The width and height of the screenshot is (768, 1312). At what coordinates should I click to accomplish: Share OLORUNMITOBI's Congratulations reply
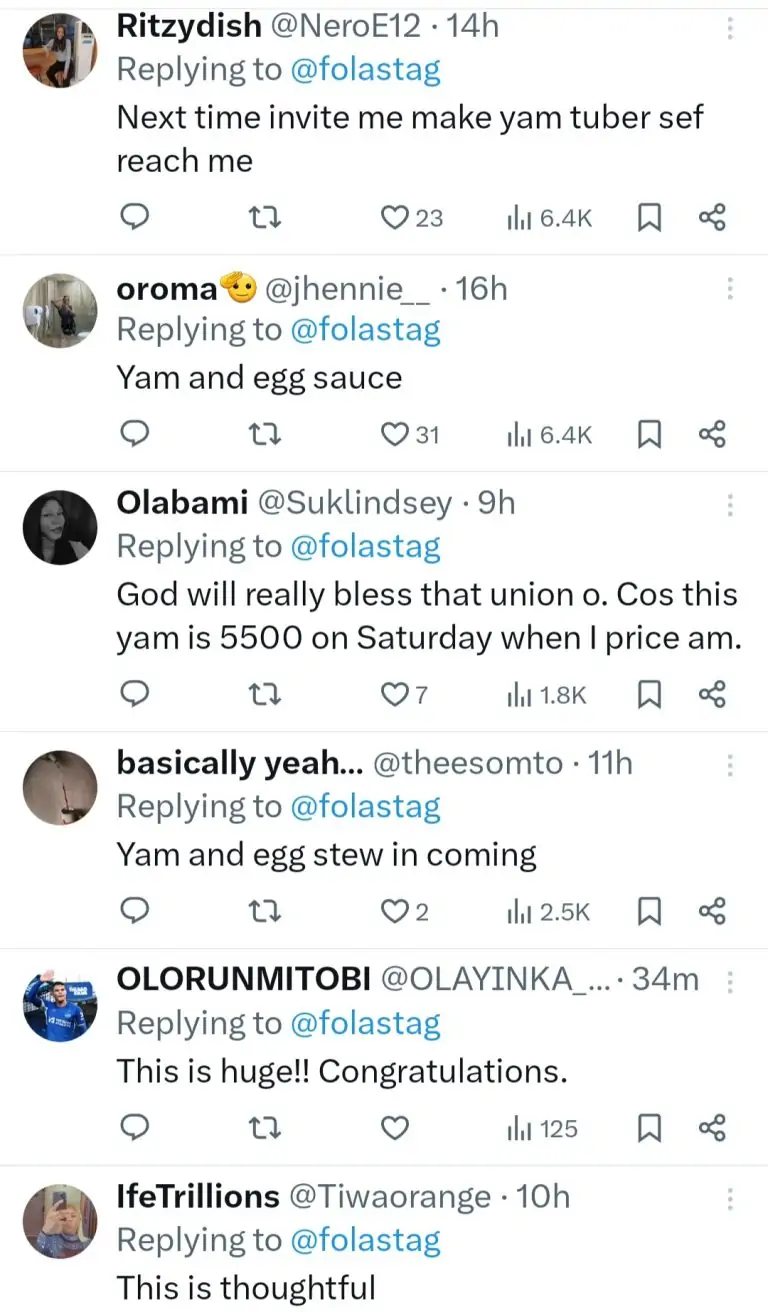pyautogui.click(x=711, y=1129)
